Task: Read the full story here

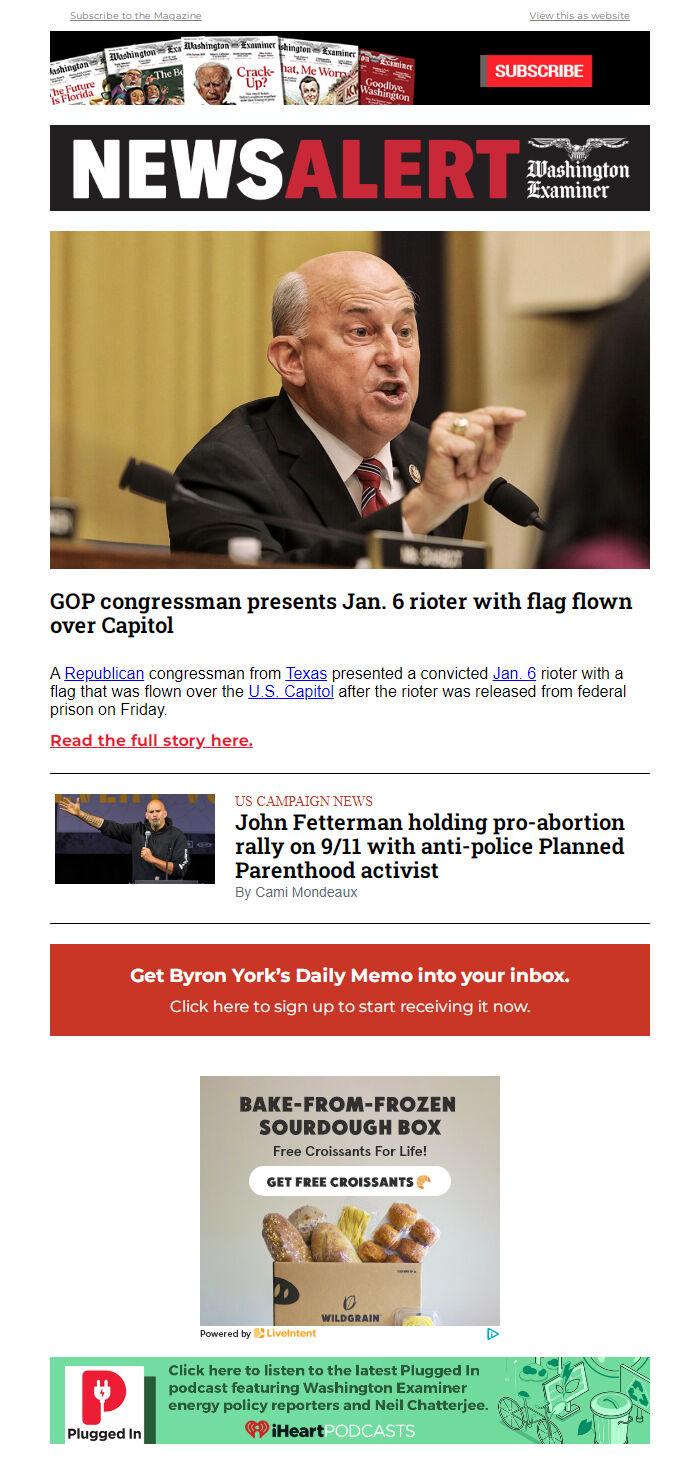Action: tap(151, 741)
